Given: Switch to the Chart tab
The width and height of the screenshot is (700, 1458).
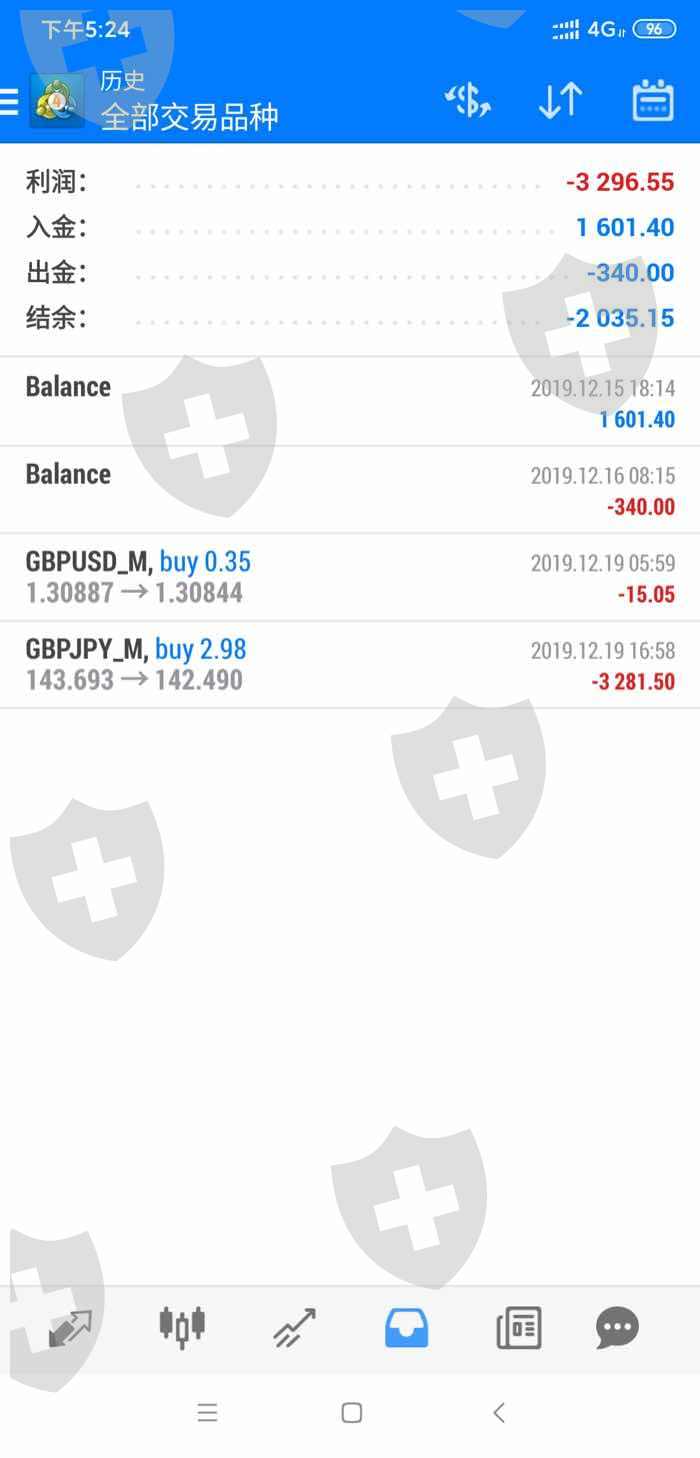Looking at the screenshot, I should click(x=182, y=1328).
